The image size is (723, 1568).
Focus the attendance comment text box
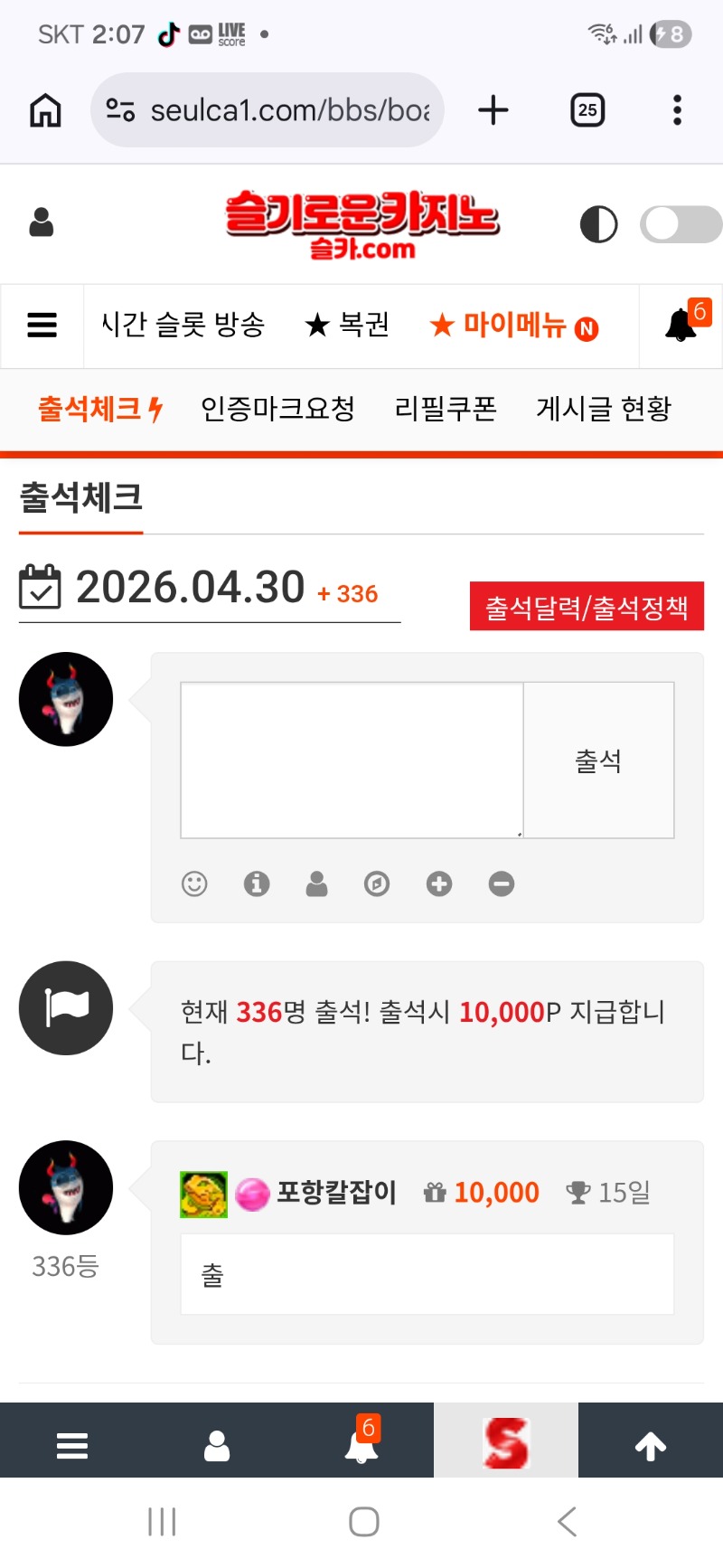pyautogui.click(x=352, y=760)
